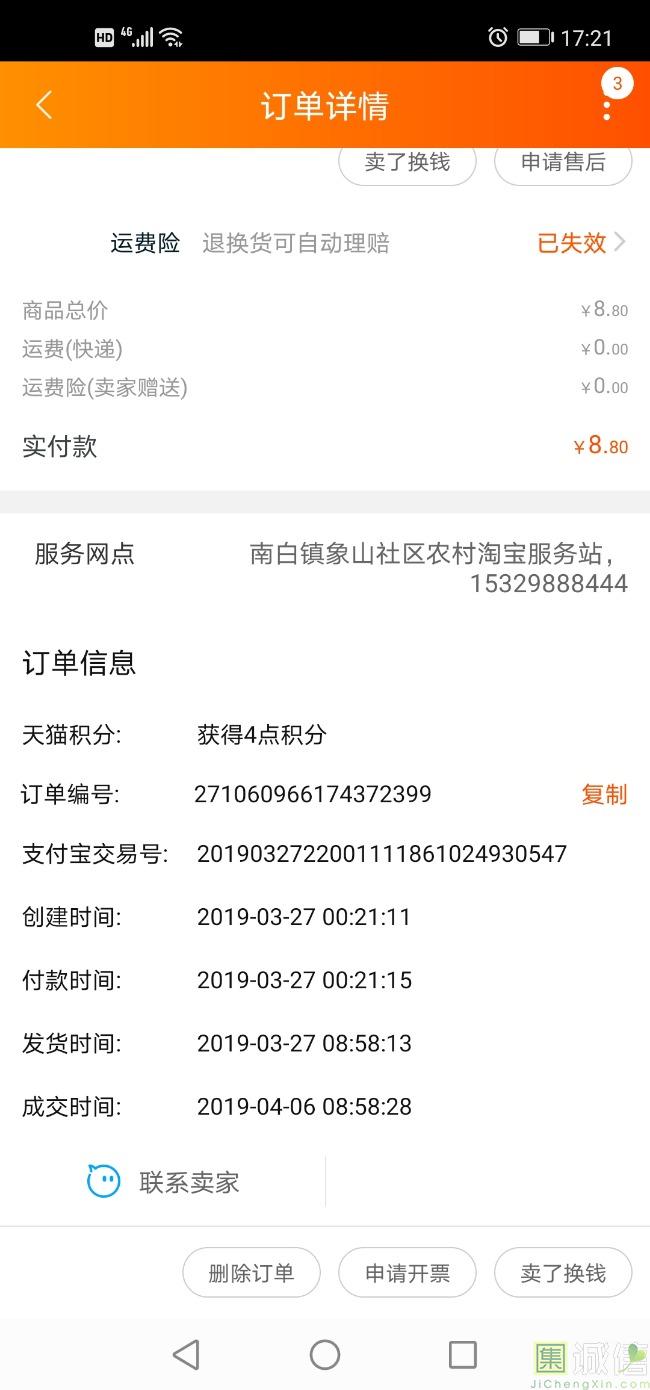Tap the system home button
This screenshot has height=1390, width=650.
coord(325,1355)
